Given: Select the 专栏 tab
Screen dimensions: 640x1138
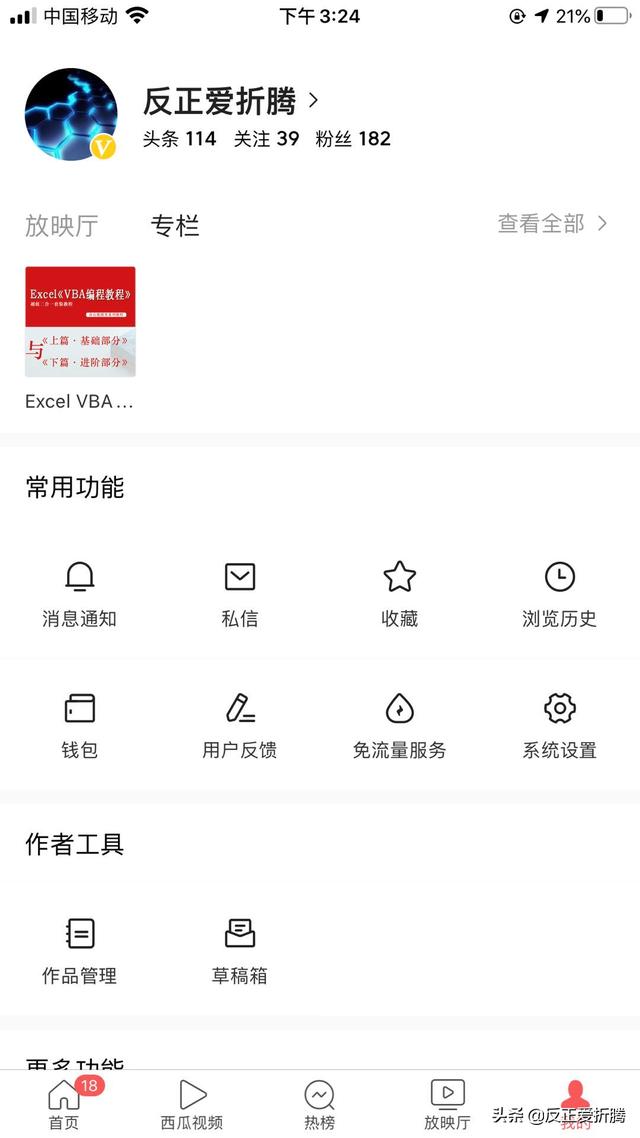Looking at the screenshot, I should point(175,225).
